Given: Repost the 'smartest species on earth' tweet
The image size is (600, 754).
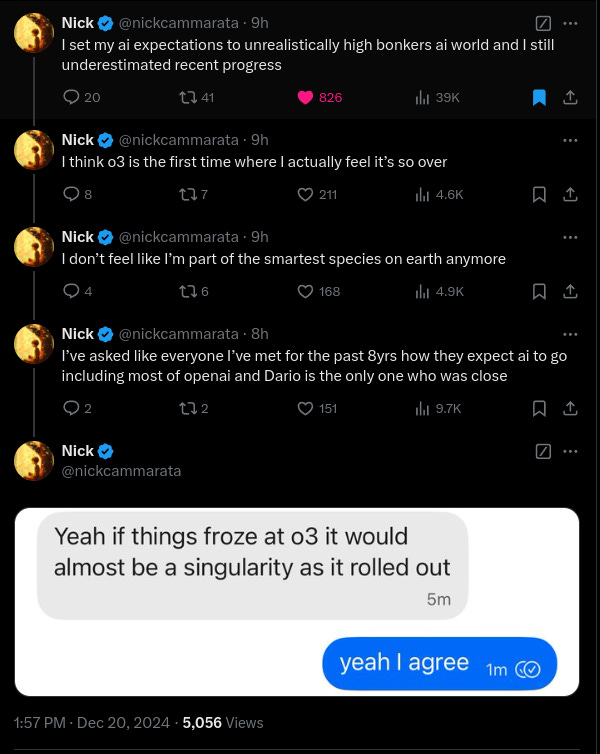Looking at the screenshot, I should click(188, 291).
